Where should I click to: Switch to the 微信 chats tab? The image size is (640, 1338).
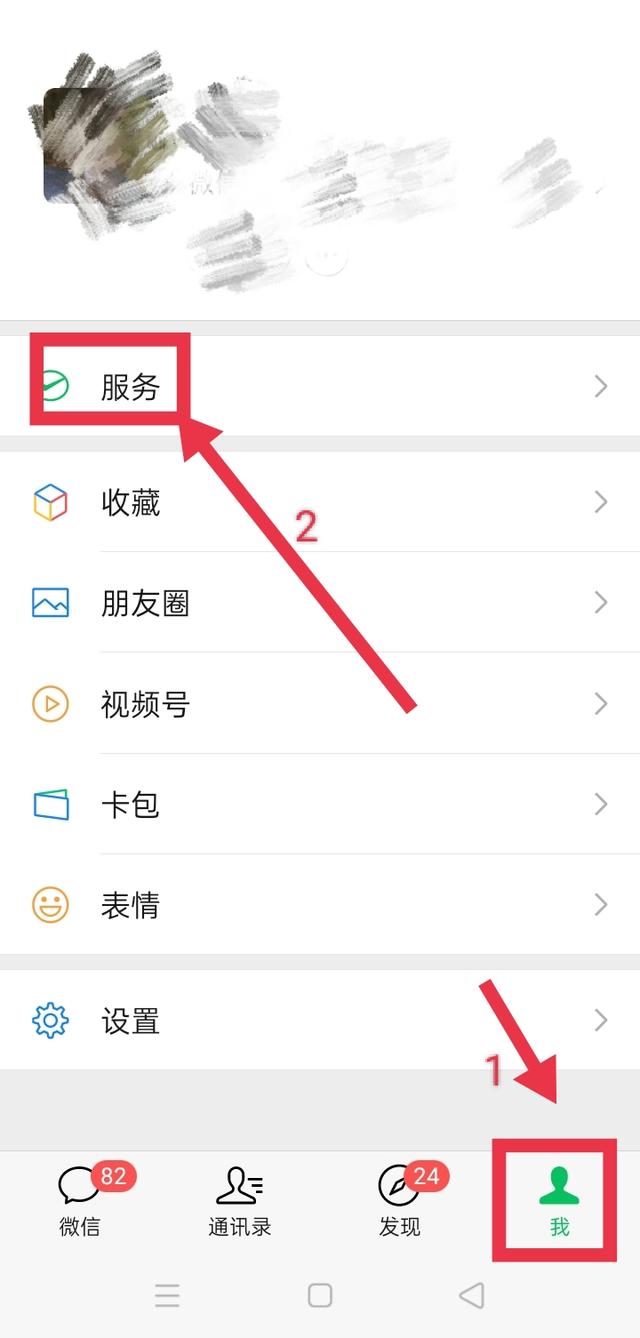(80, 1200)
